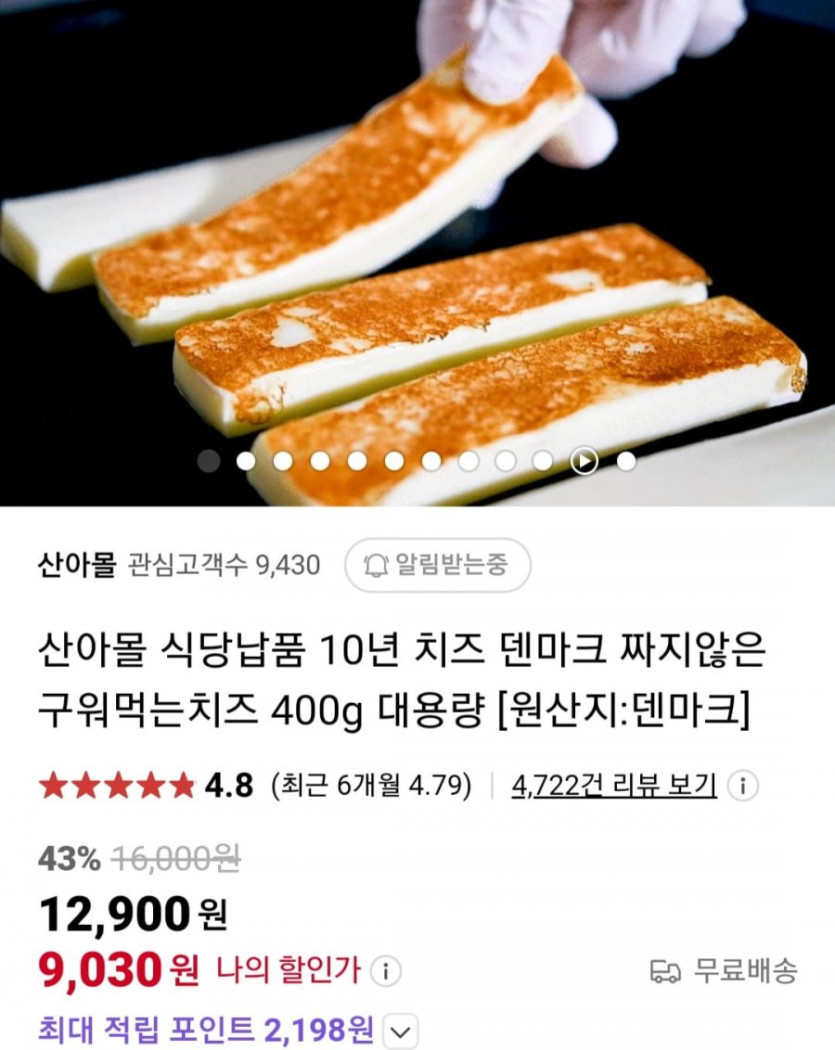This screenshot has height=1050, width=835.
Task: Toggle the 알림받는중 notification button
Action: tap(437, 565)
